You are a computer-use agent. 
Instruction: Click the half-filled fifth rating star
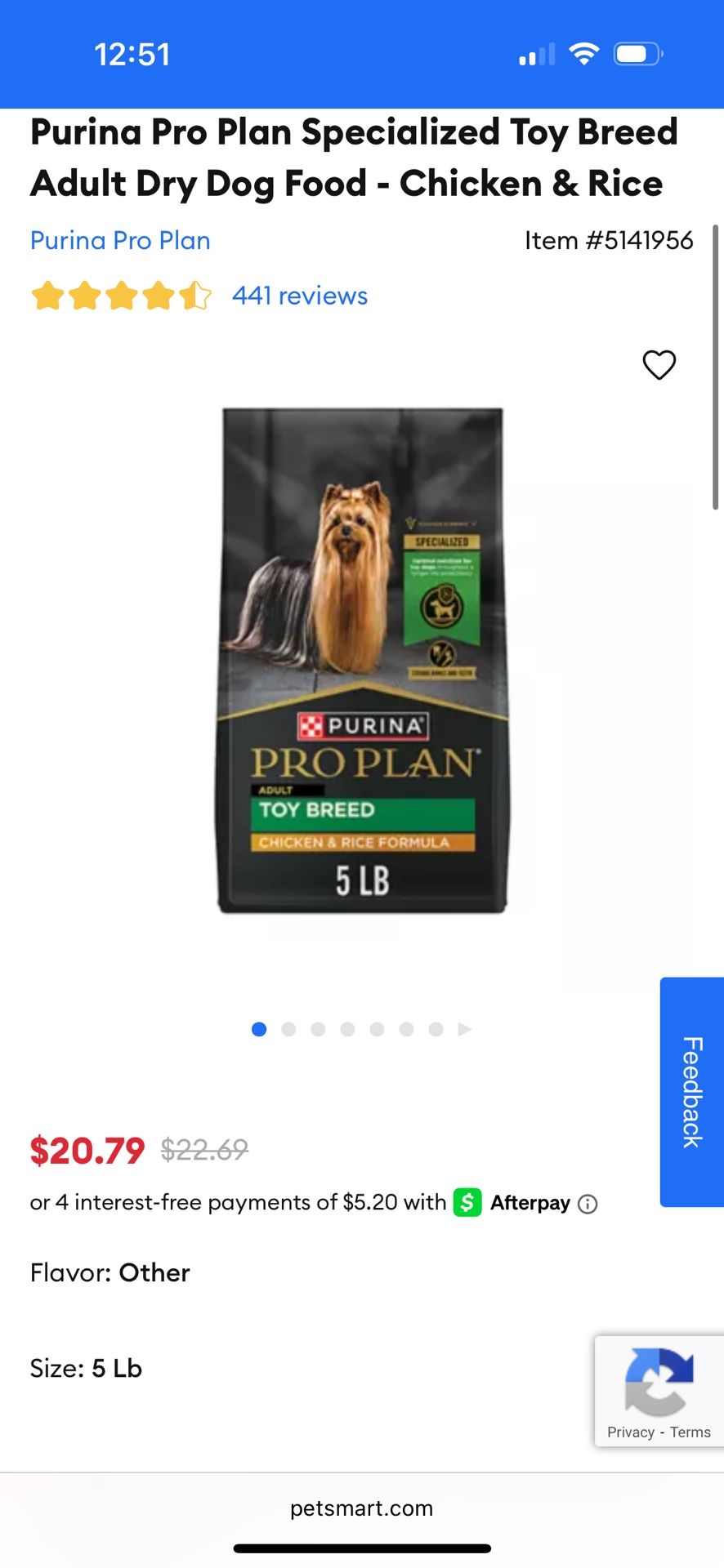194,296
